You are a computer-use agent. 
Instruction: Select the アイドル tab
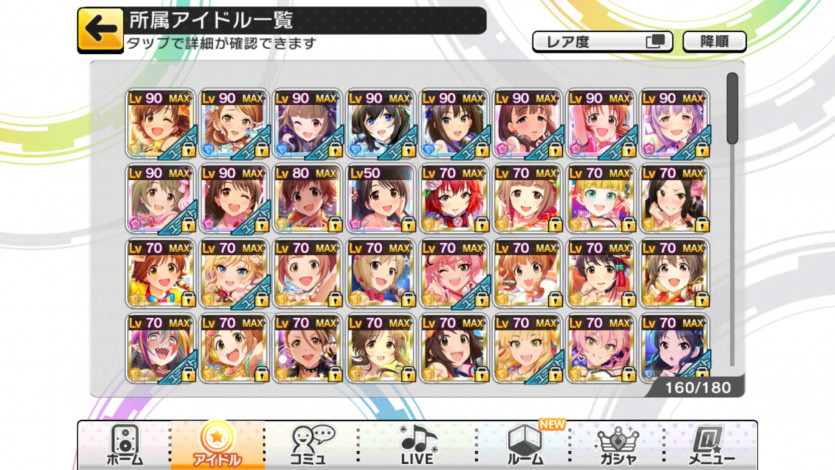[x=217, y=445]
